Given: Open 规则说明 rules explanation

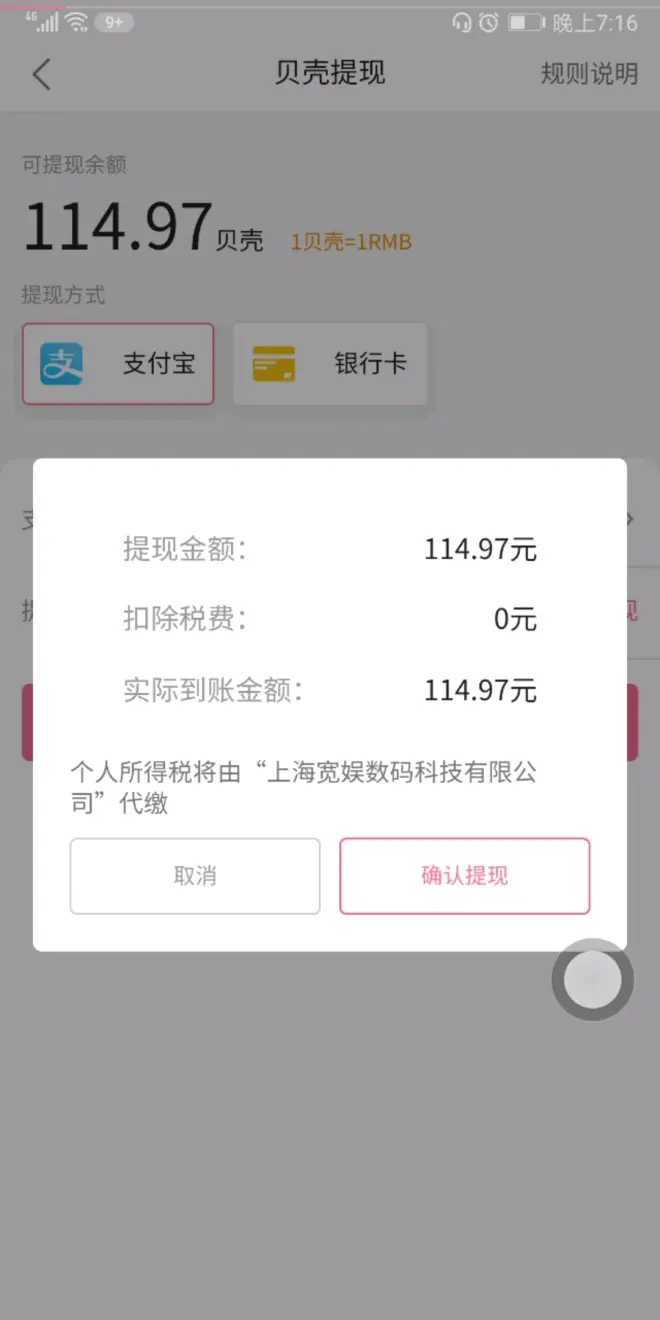Looking at the screenshot, I should 588,74.
